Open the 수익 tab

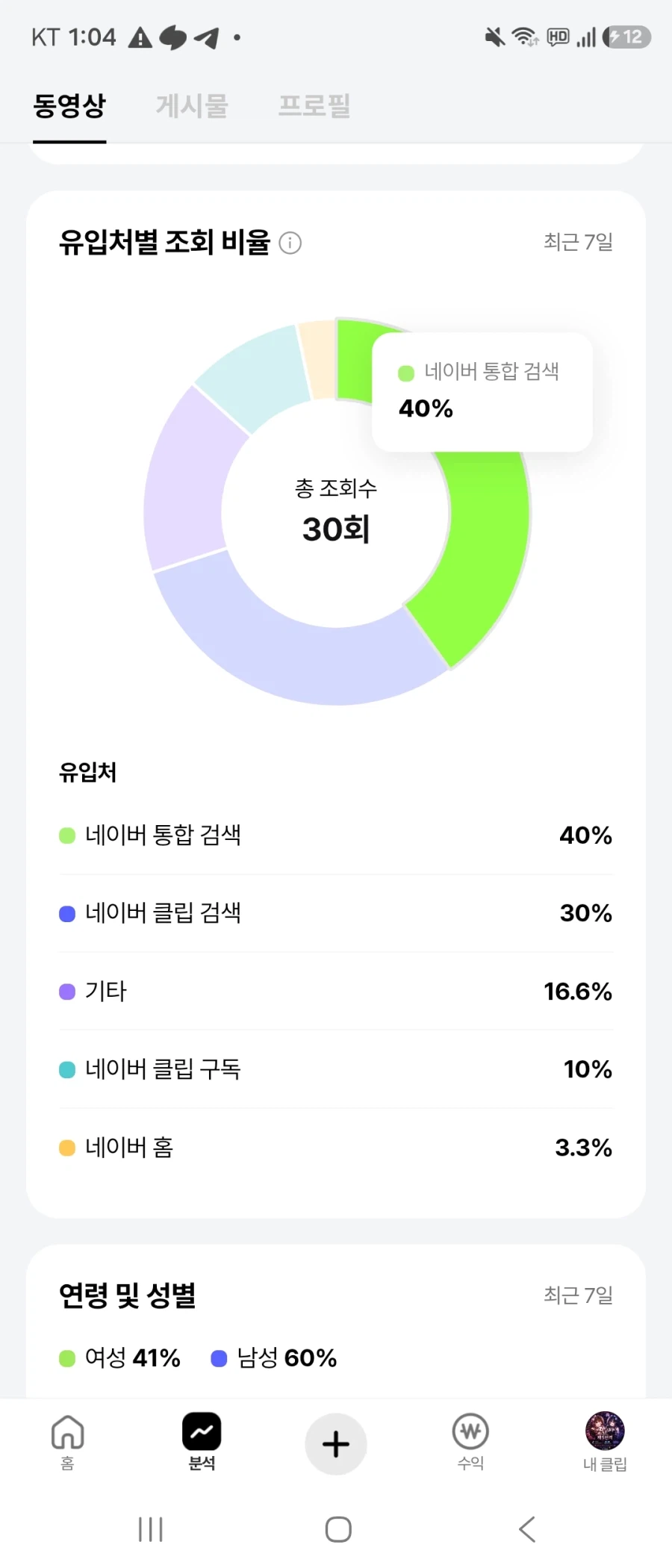click(470, 1441)
